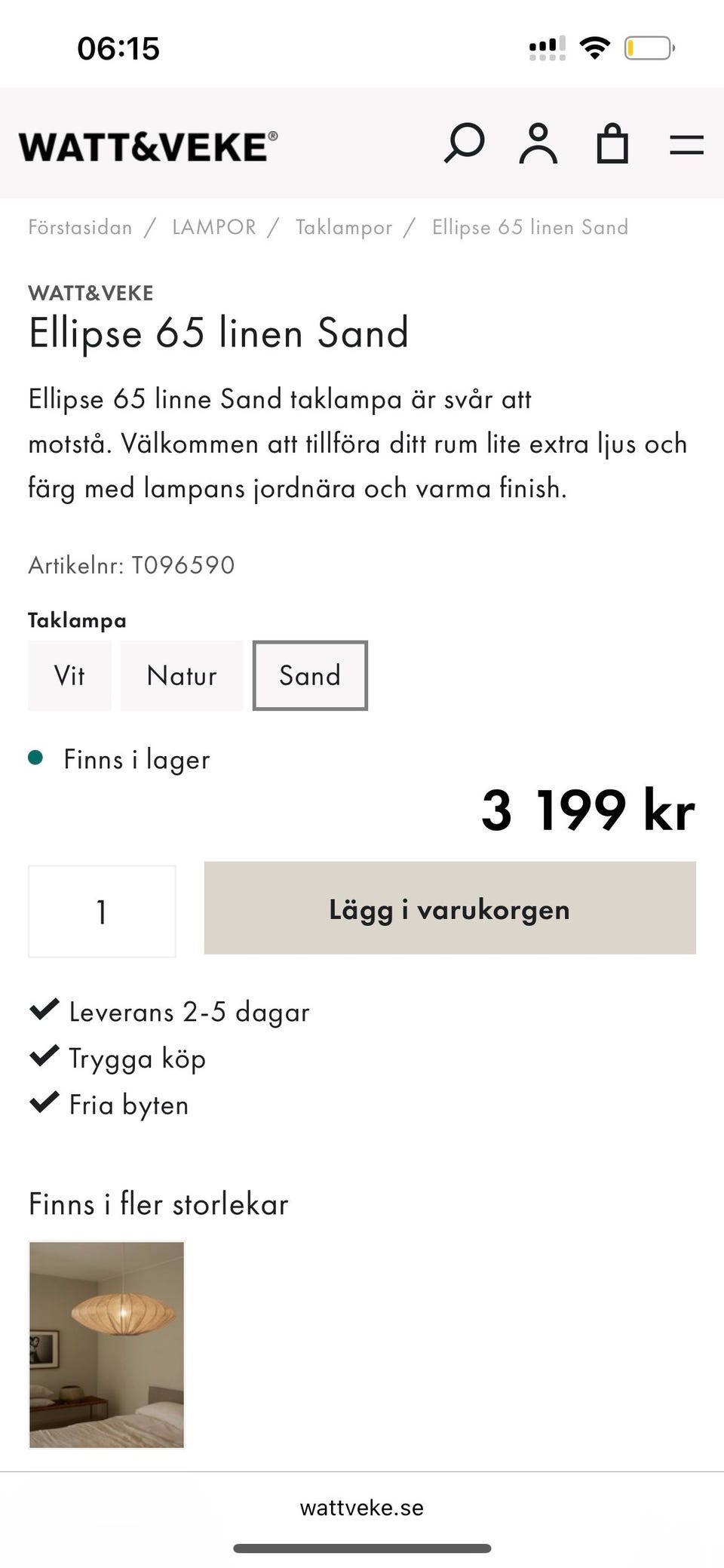Open Förstasidan from the breadcrumb
Screen dimensions: 724x1568
(x=80, y=227)
